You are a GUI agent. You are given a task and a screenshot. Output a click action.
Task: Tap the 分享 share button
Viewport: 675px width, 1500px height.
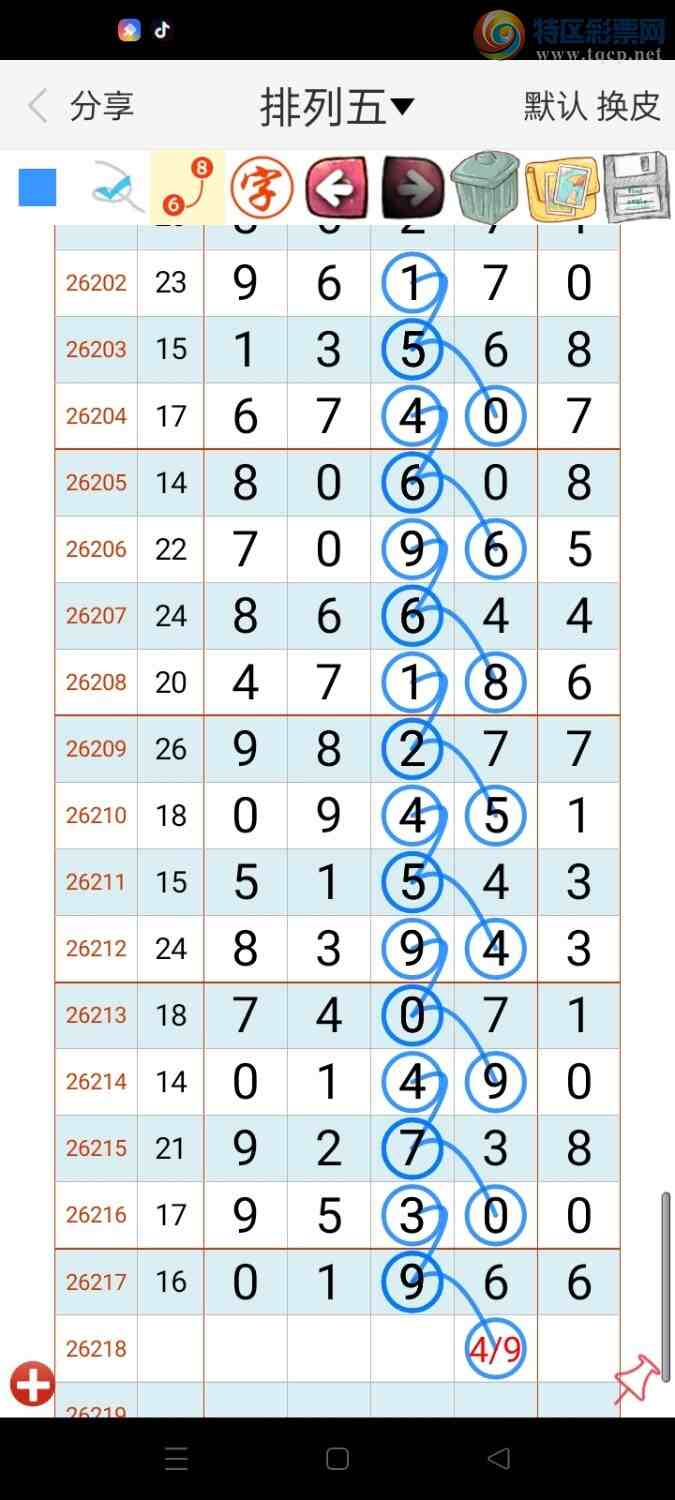click(102, 106)
